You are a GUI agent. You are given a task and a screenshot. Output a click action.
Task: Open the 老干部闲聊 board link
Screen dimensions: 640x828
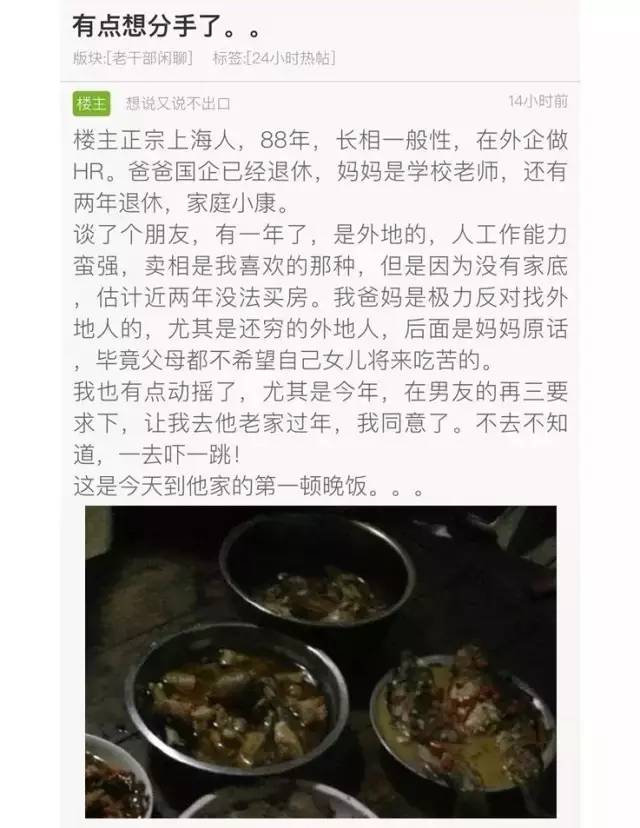150,58
